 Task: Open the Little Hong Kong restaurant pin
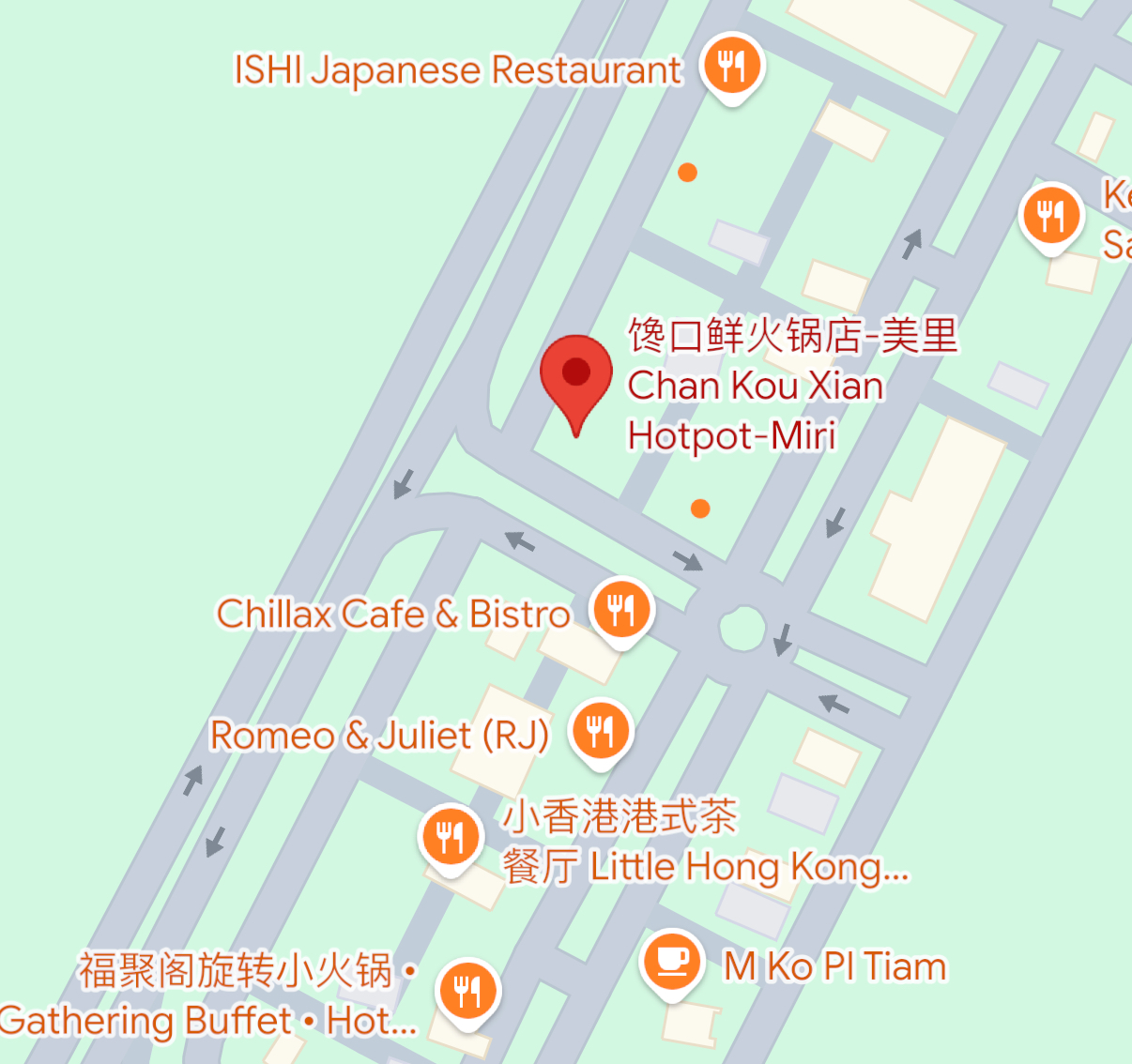(x=451, y=835)
